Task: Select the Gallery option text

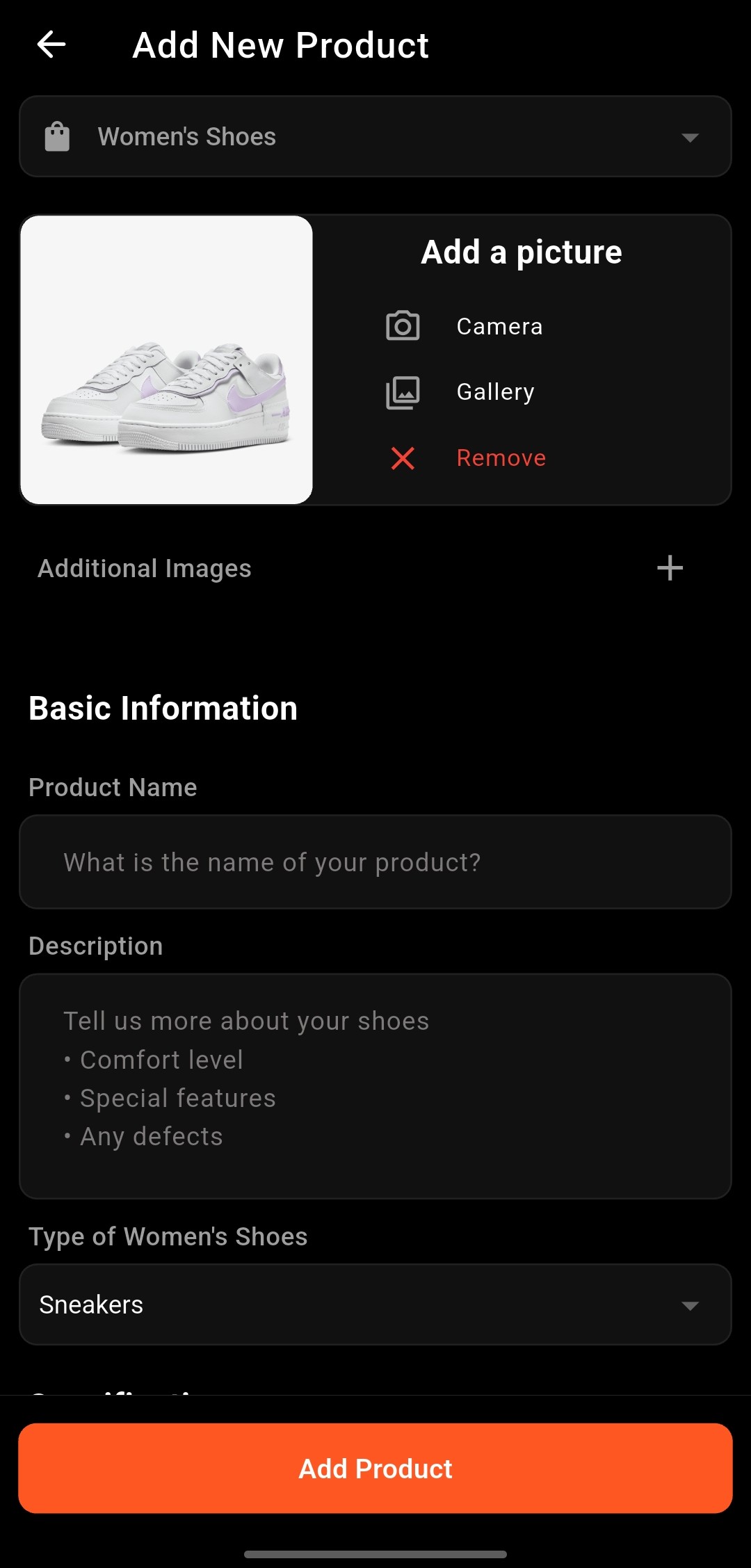Action: tap(495, 391)
